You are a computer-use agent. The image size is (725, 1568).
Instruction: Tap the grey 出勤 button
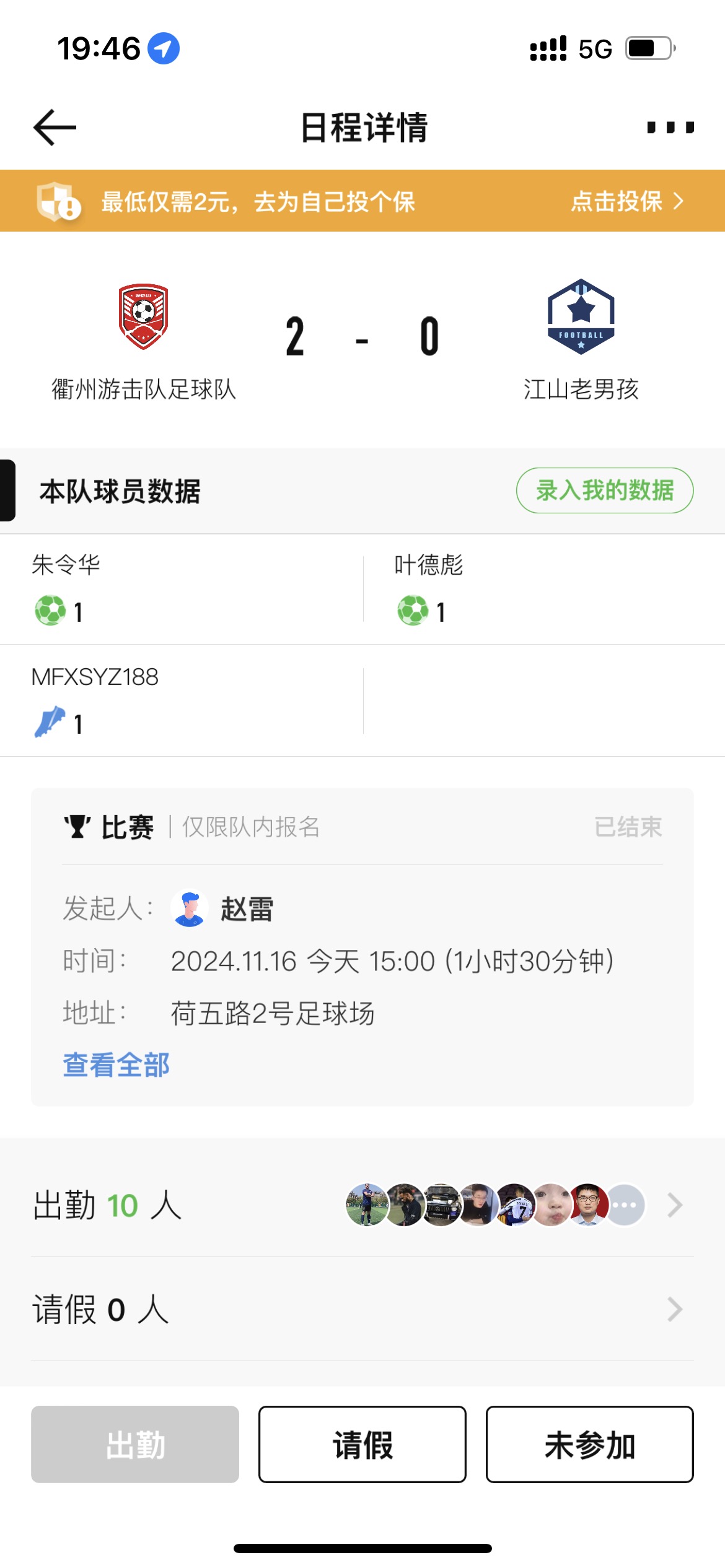[x=135, y=1444]
